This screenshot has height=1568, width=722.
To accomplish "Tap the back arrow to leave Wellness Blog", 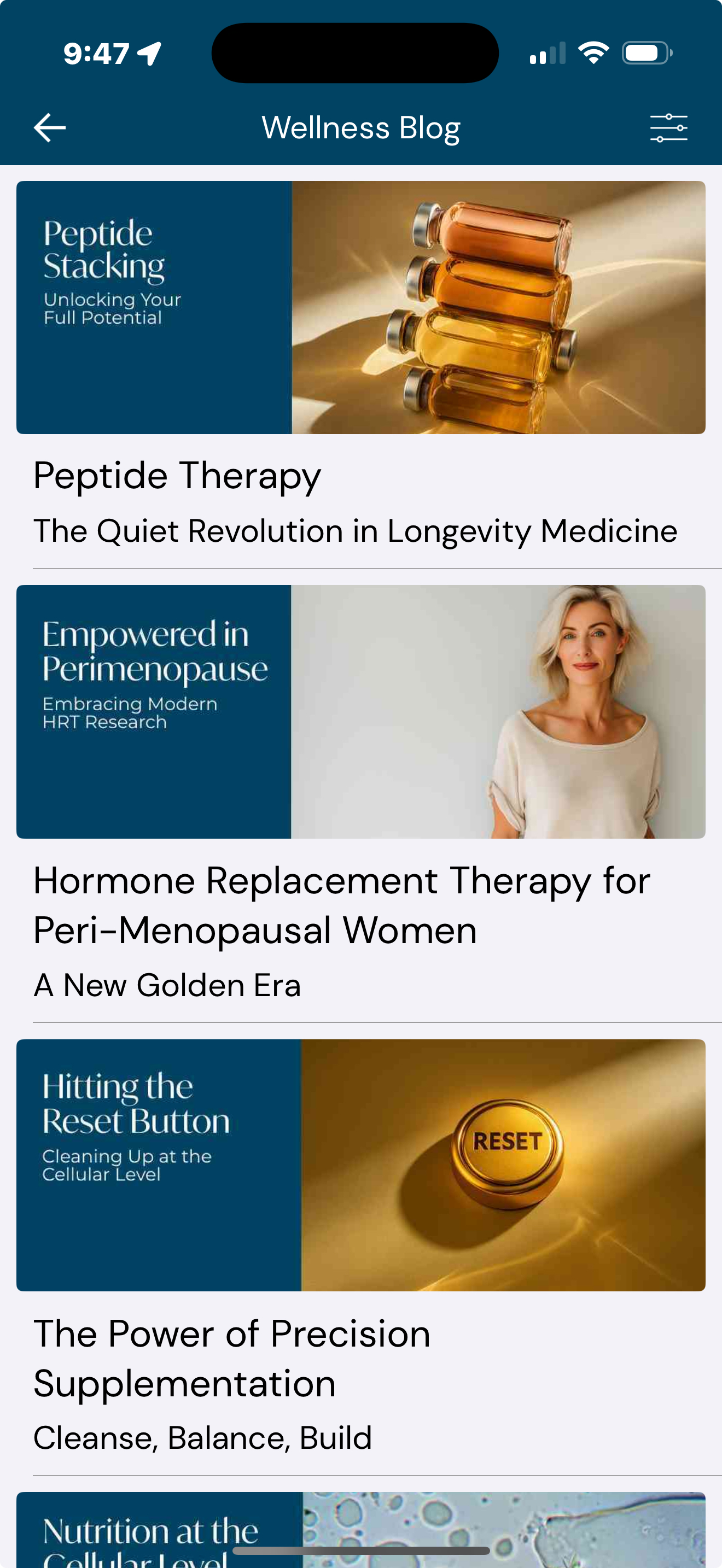I will tap(49, 127).
